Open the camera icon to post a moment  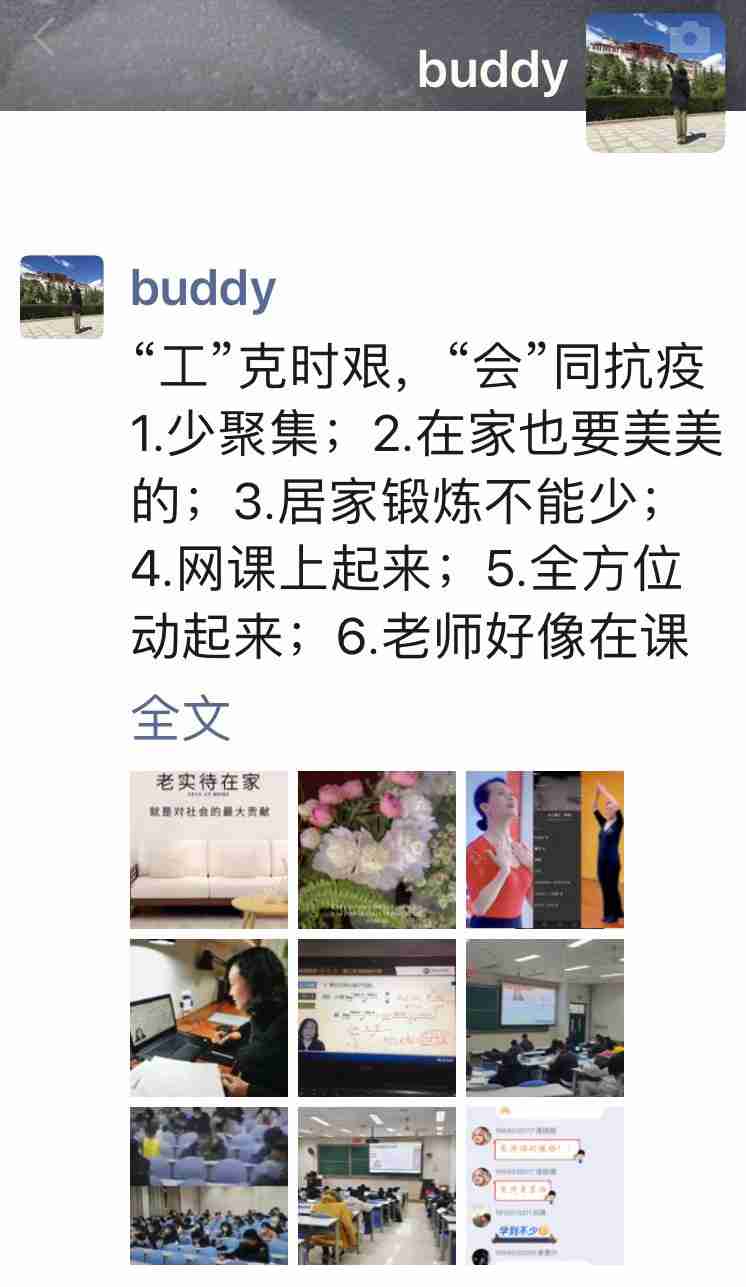tap(690, 39)
